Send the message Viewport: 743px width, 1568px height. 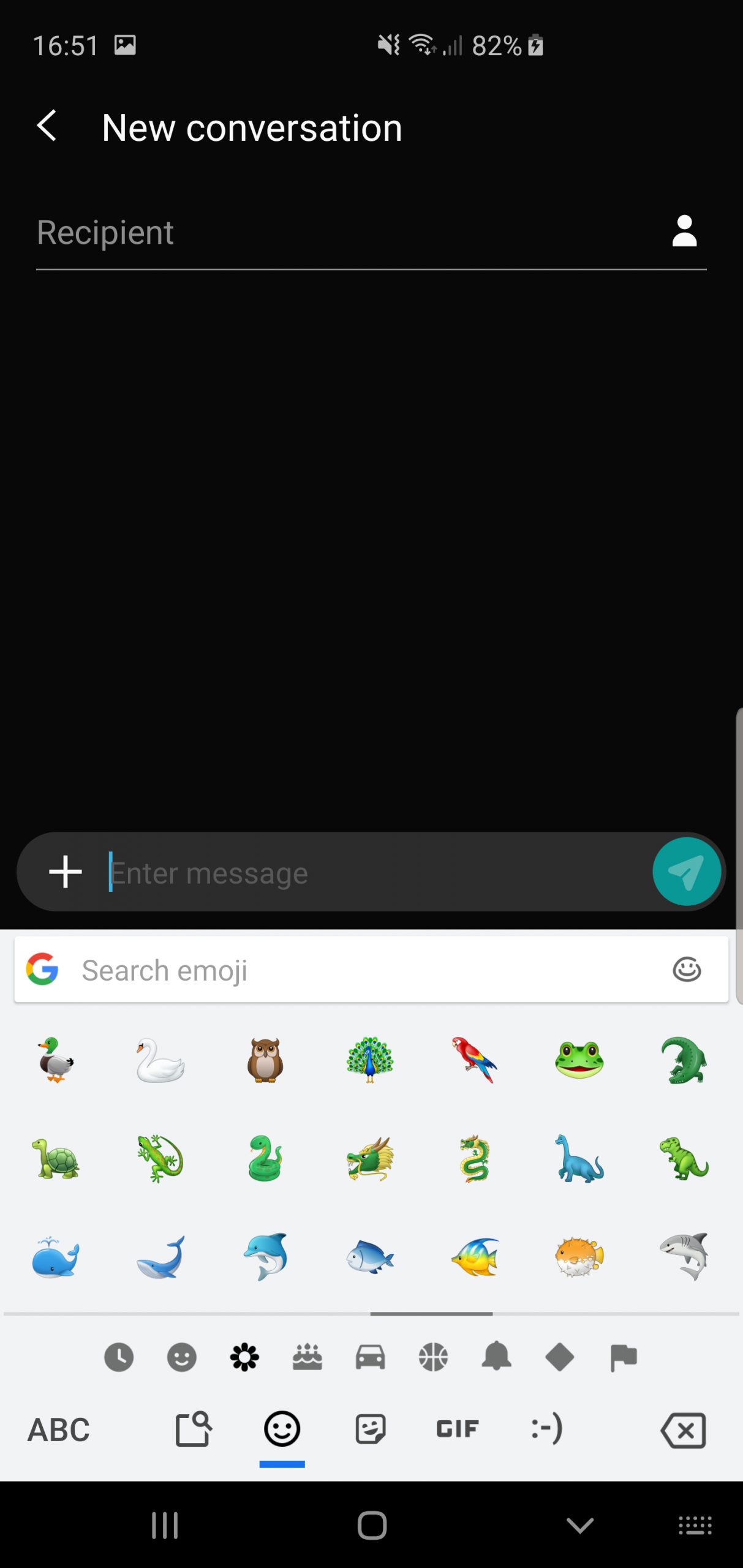coord(686,872)
